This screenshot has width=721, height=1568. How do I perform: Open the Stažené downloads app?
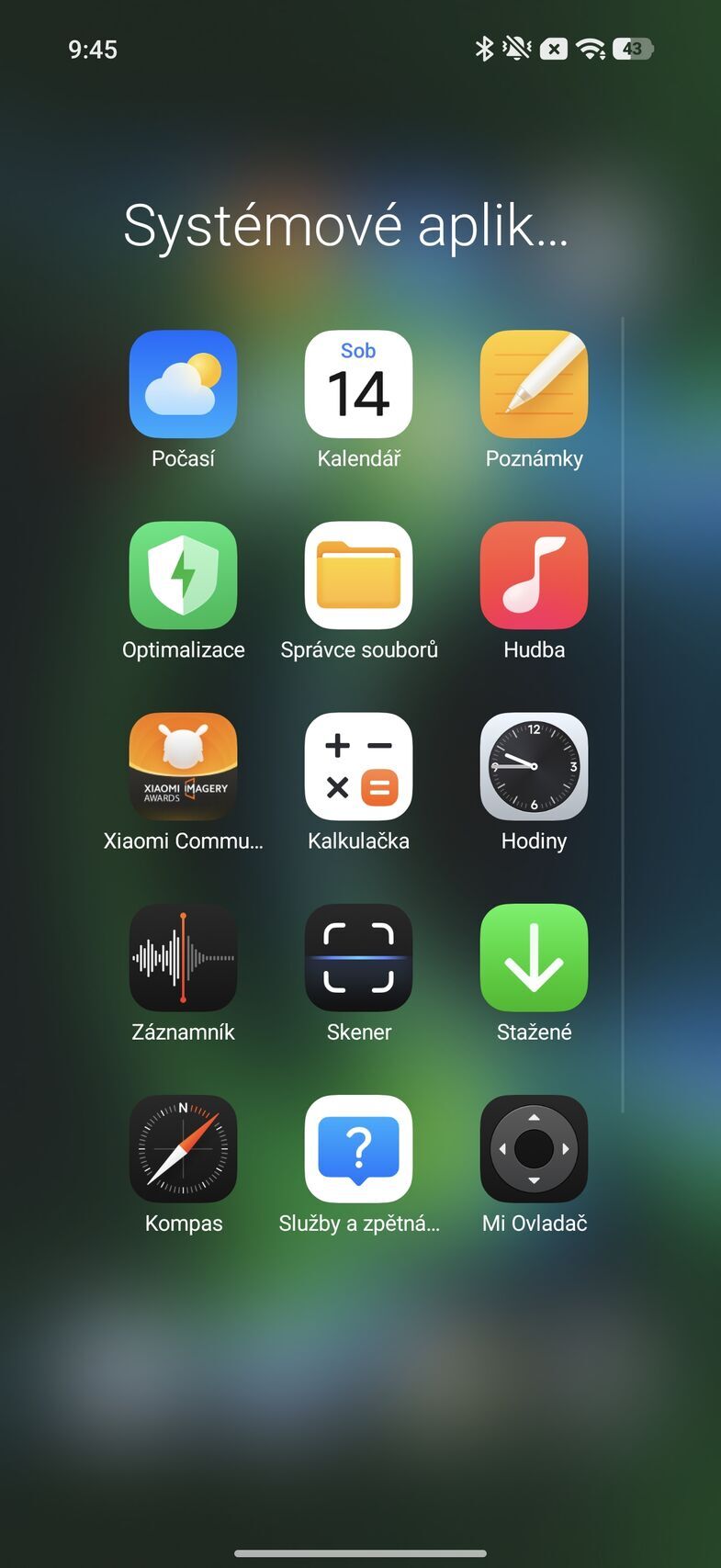coord(534,957)
